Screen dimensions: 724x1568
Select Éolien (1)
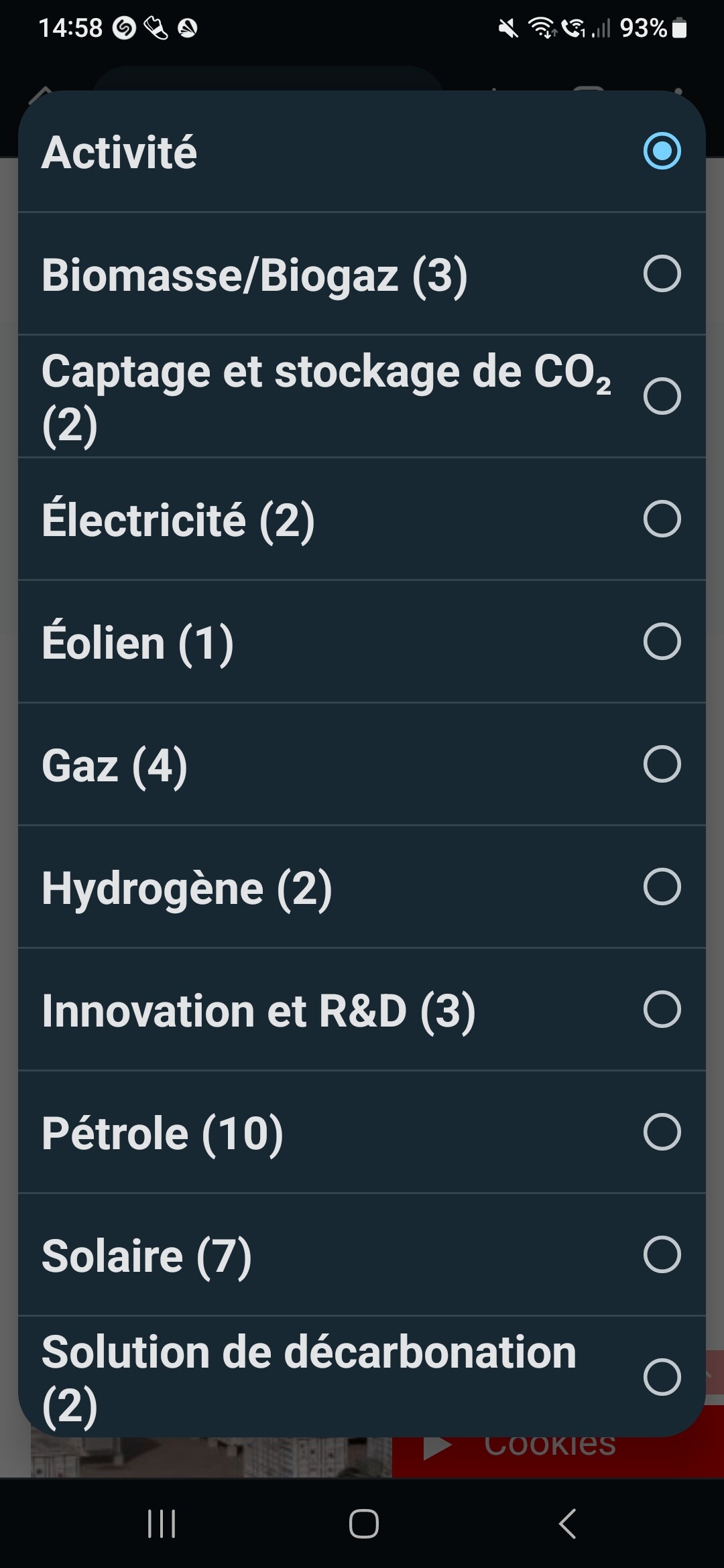tap(362, 642)
